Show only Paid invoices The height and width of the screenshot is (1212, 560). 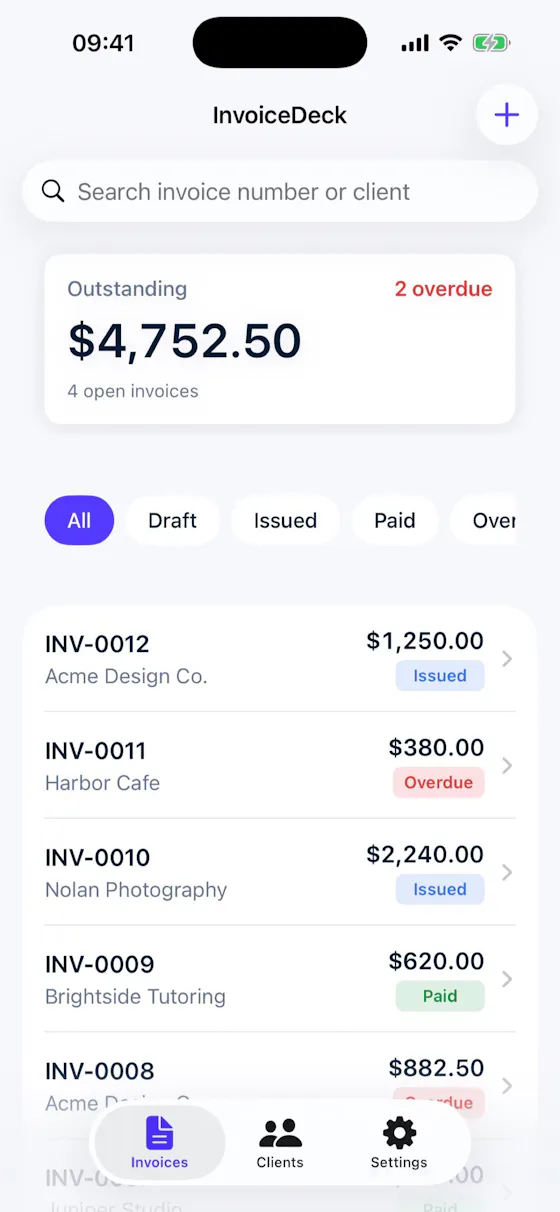click(395, 520)
